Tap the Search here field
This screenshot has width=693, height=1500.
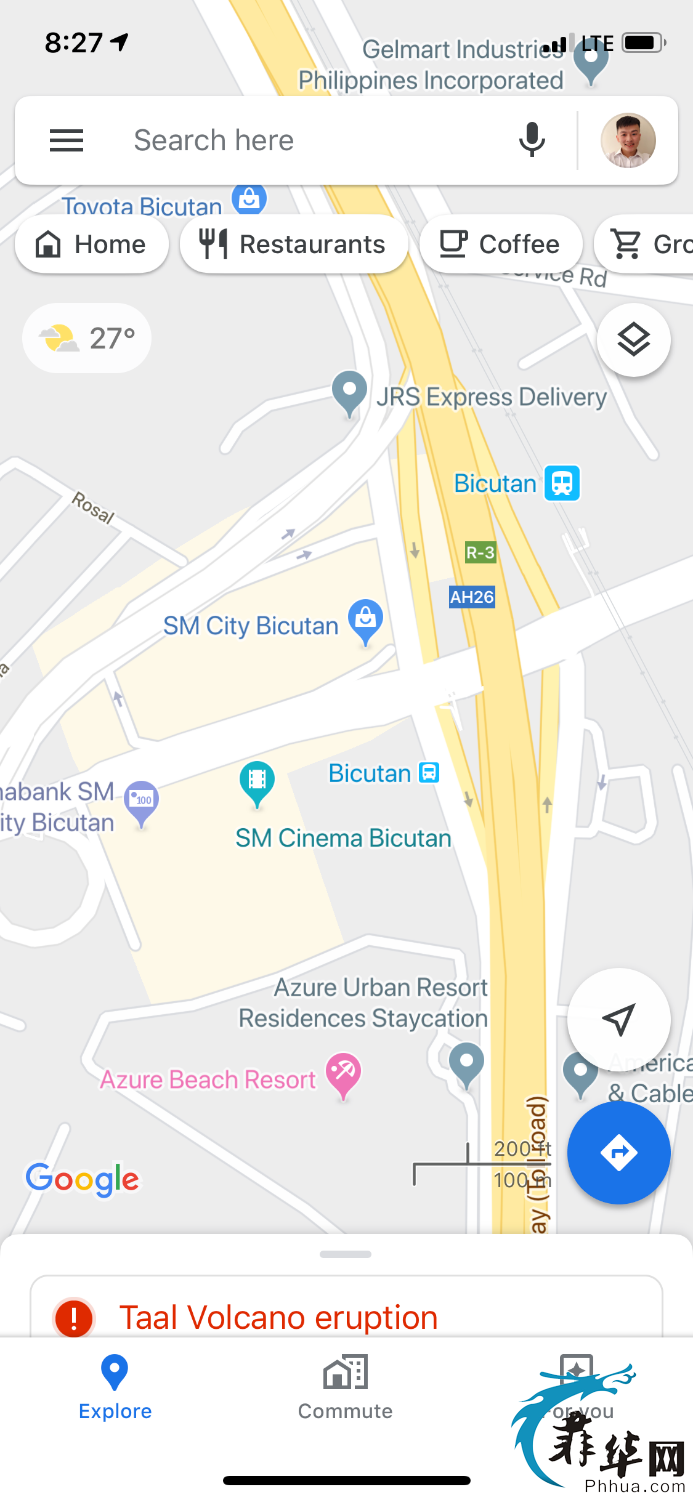tap(300, 141)
